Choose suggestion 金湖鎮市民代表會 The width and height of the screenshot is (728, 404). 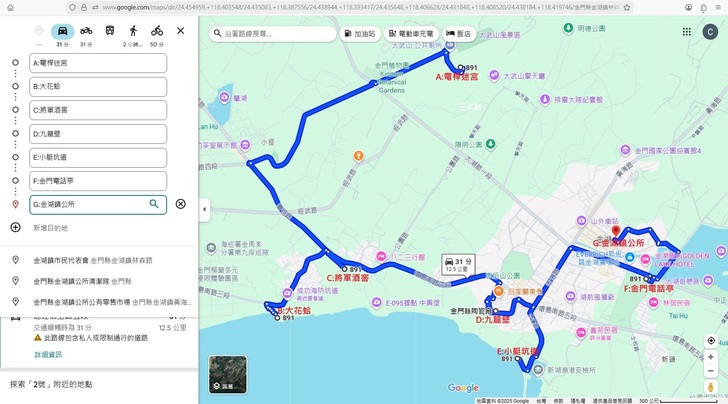(x=92, y=260)
